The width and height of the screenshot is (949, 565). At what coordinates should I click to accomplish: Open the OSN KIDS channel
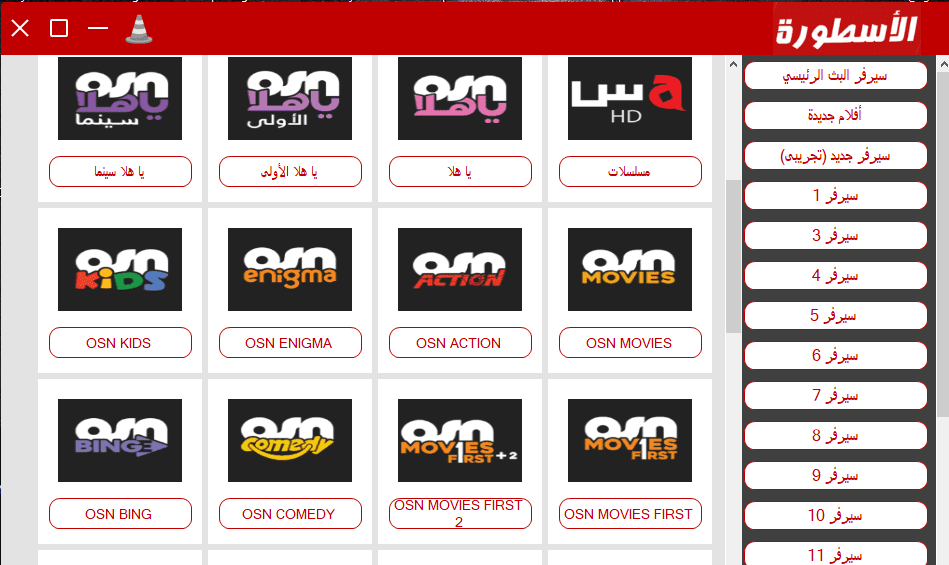(120, 343)
